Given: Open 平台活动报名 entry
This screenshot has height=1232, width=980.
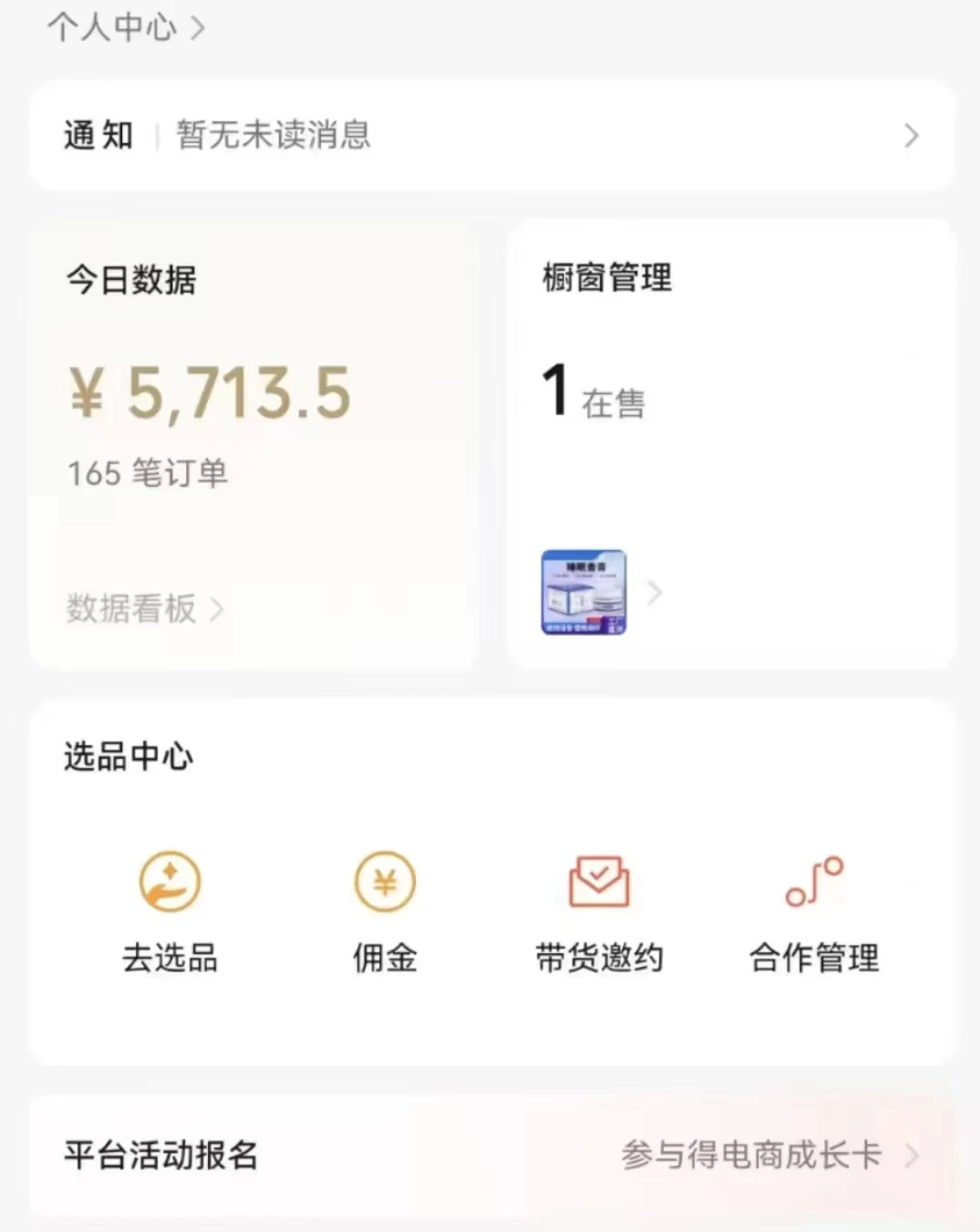Looking at the screenshot, I should (x=160, y=1155).
